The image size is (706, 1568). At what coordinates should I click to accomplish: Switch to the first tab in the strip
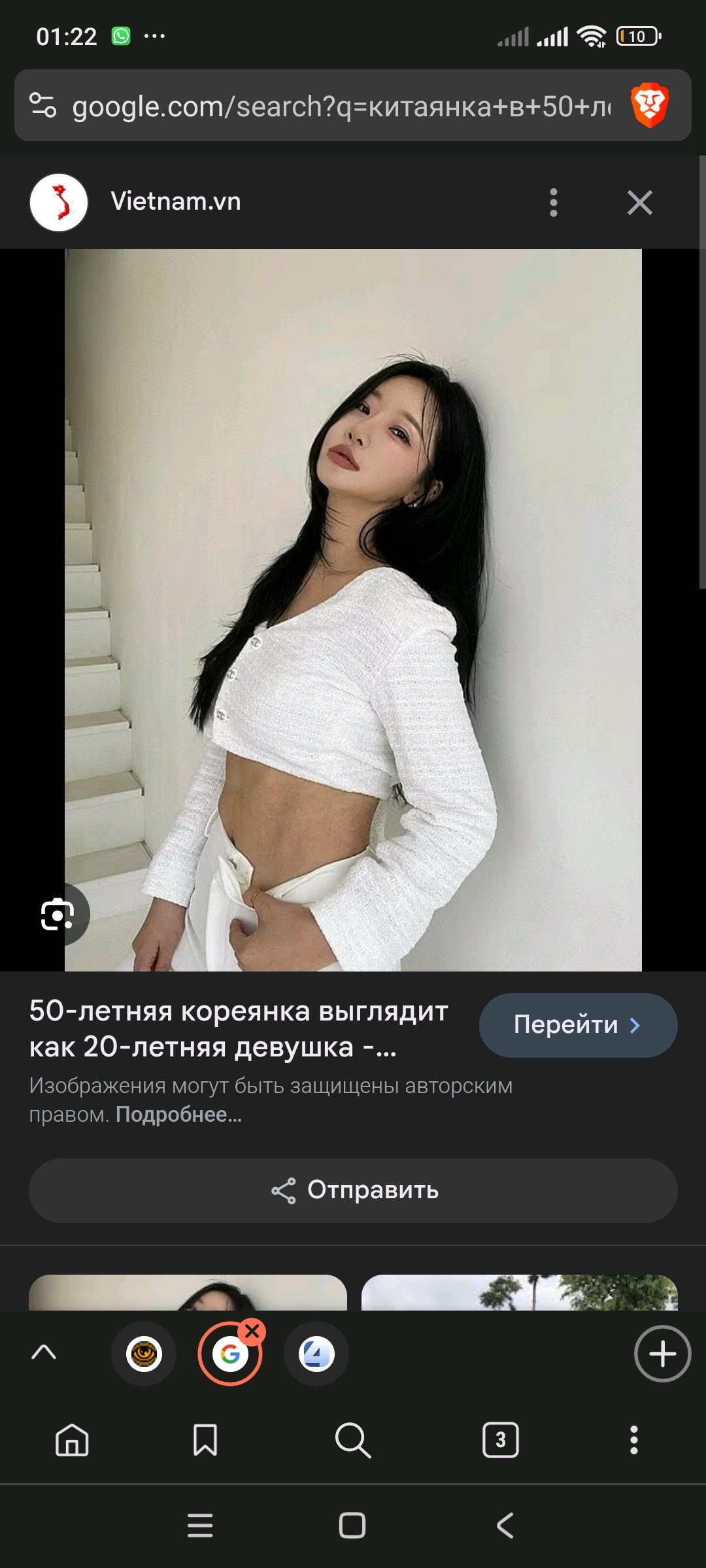(144, 1354)
